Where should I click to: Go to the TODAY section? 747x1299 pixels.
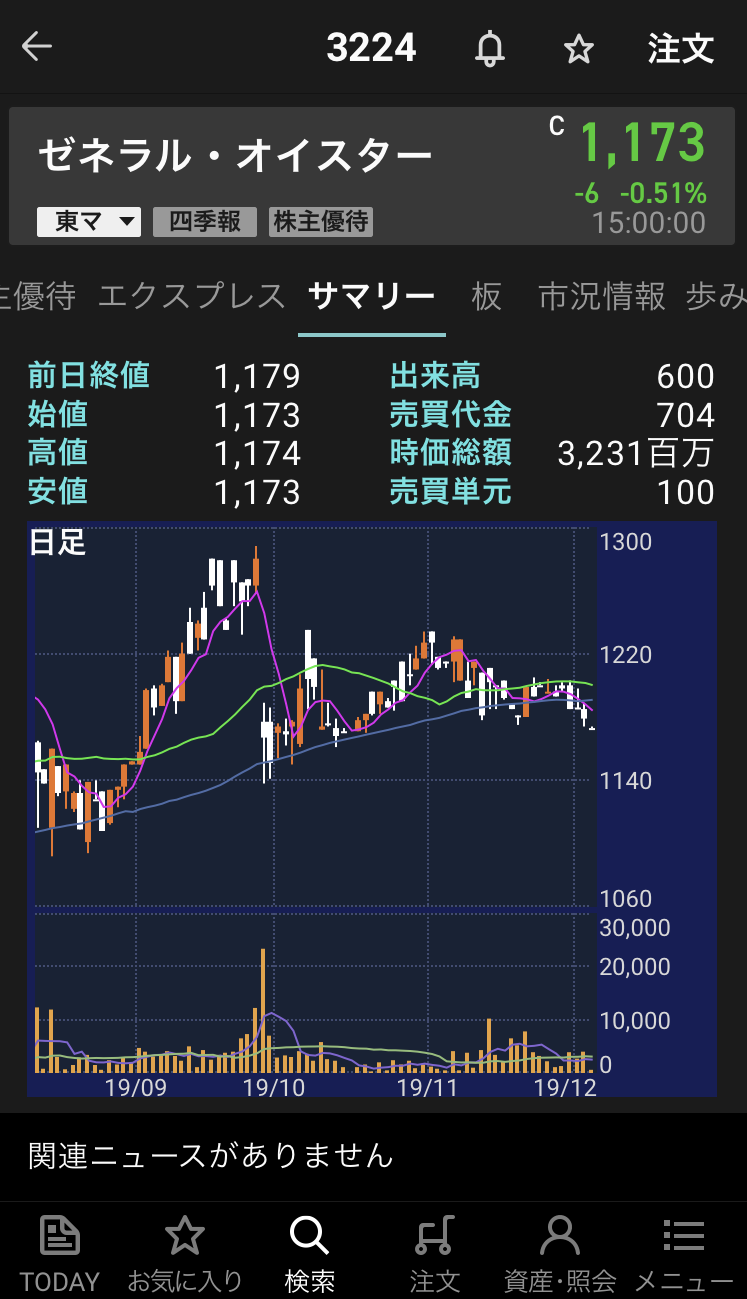point(60,1252)
